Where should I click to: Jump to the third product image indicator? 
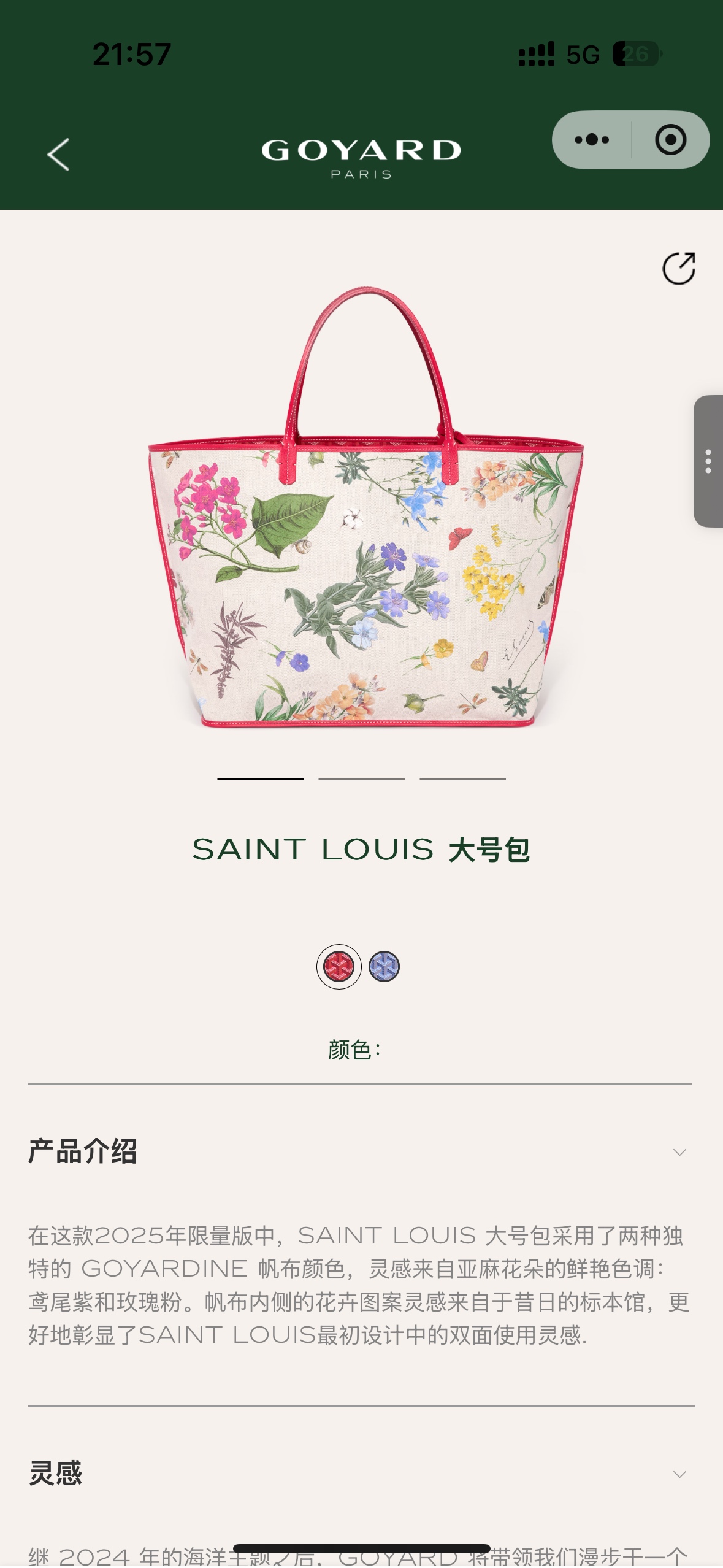(462, 779)
